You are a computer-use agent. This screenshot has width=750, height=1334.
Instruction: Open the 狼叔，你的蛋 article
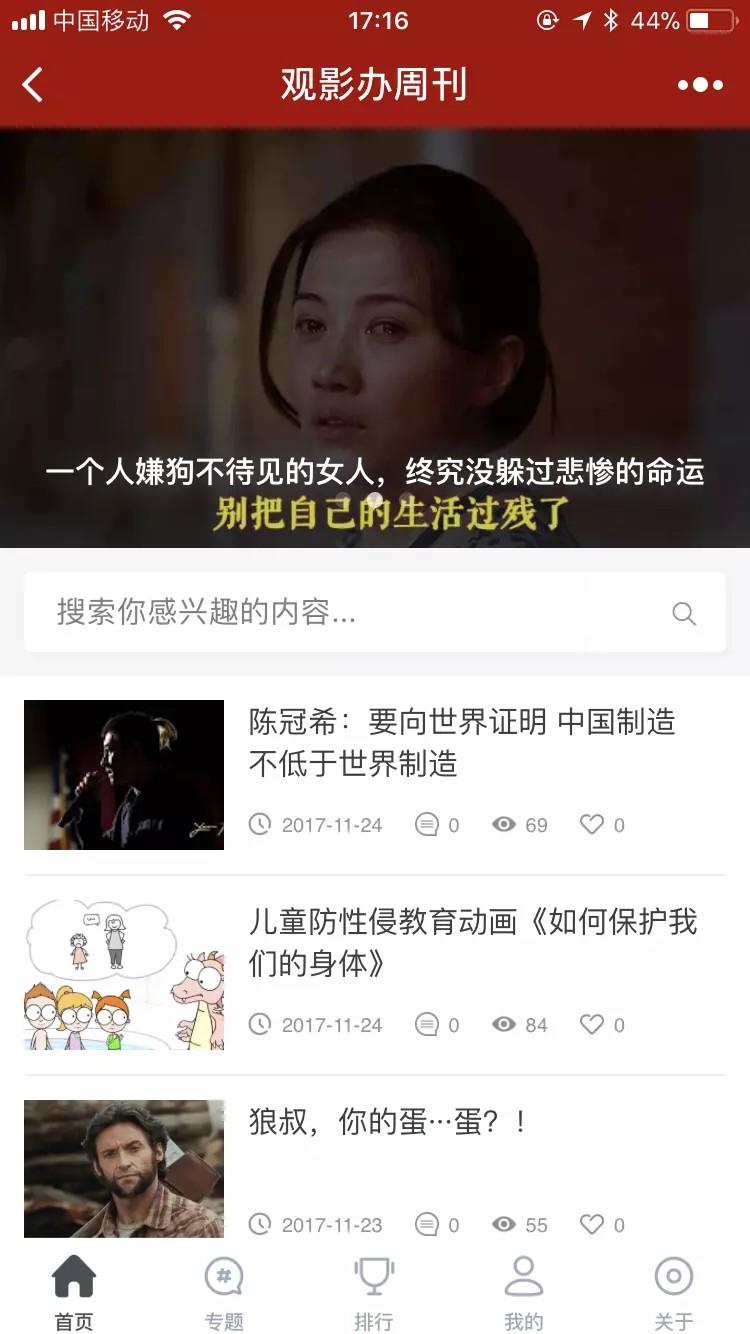tap(388, 1122)
